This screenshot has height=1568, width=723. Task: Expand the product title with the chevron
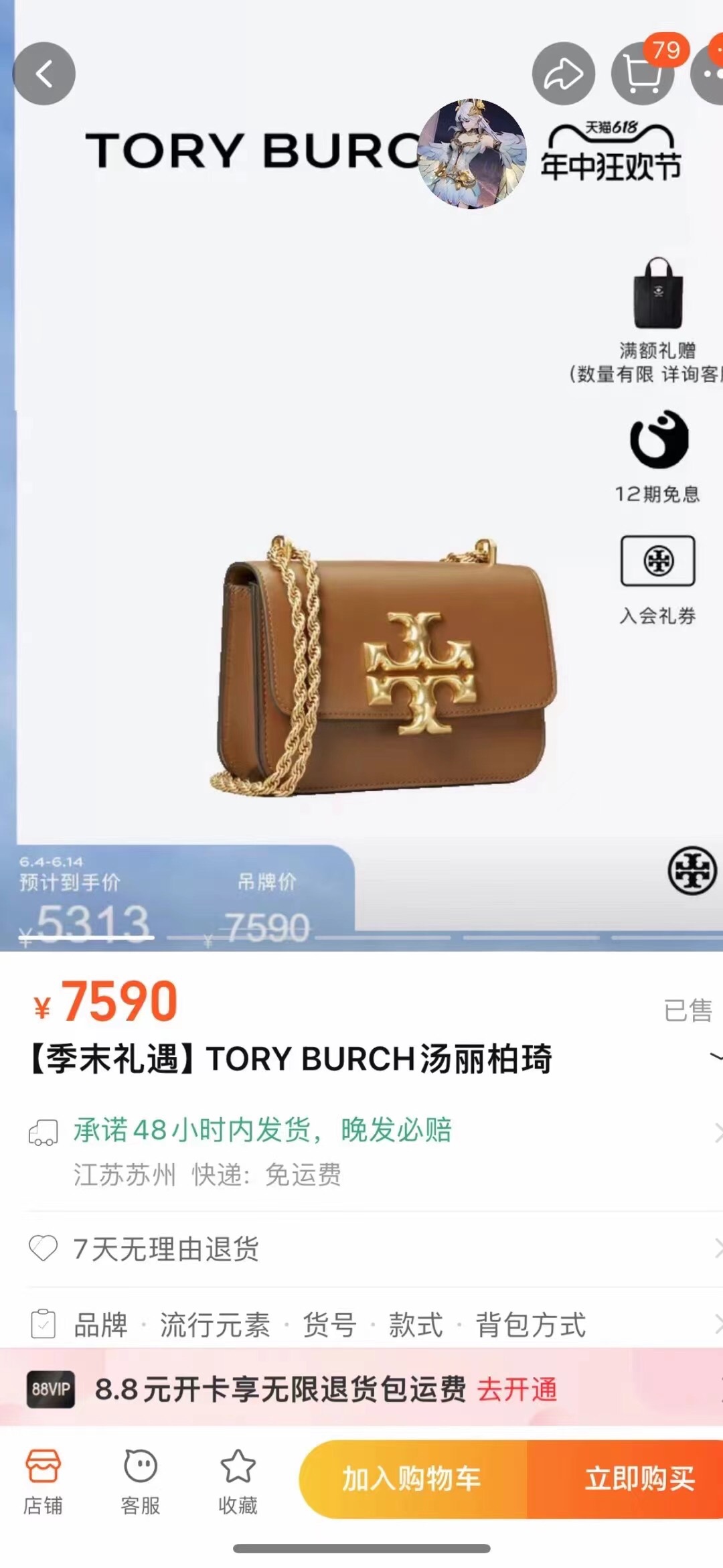[715, 1057]
